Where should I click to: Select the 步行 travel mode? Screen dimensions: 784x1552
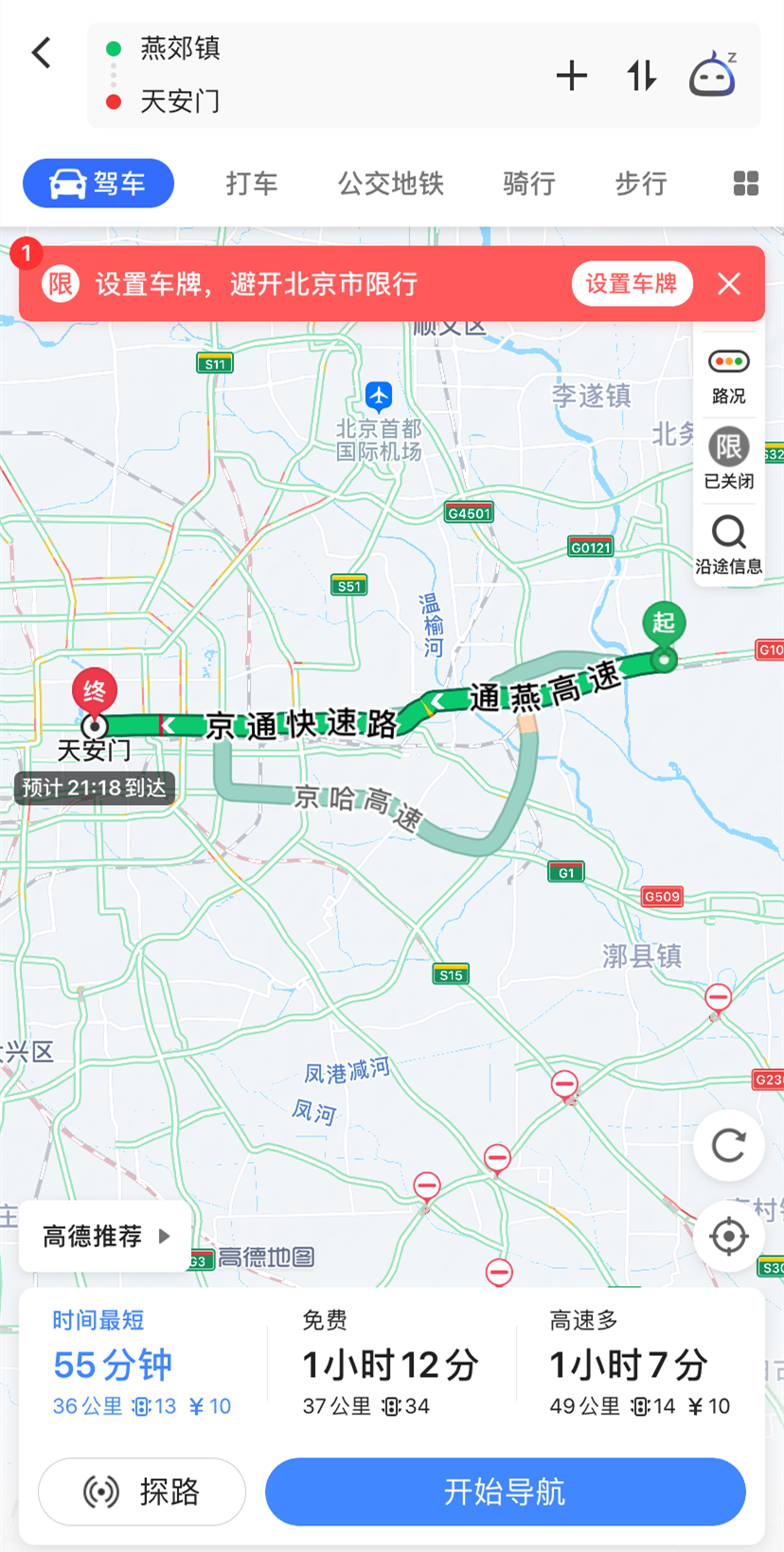pos(641,184)
